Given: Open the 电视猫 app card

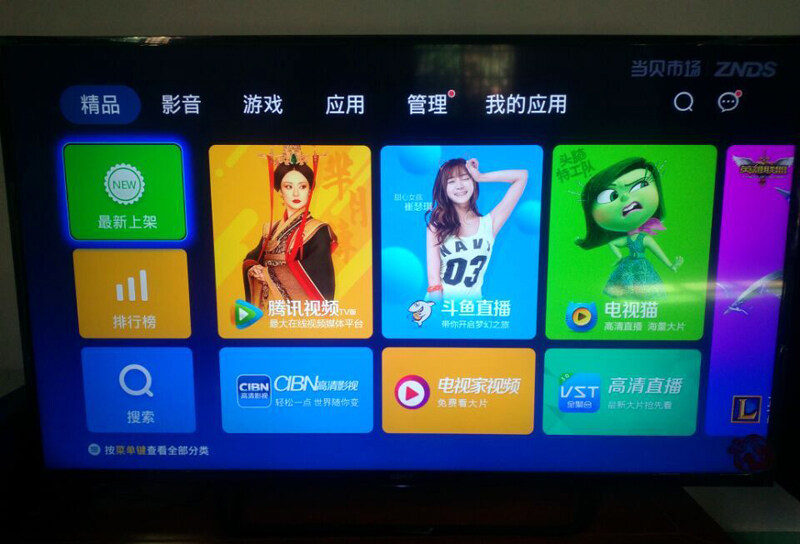Looking at the screenshot, I should point(630,243).
